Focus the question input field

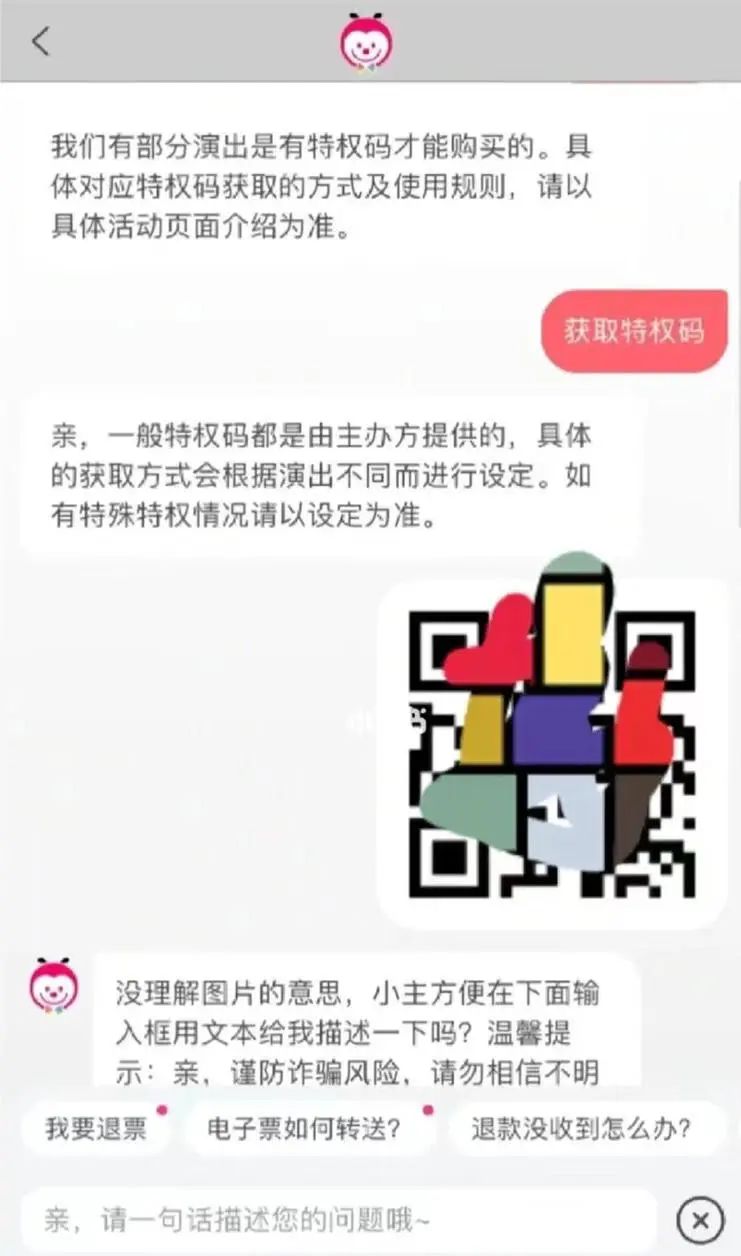(x=340, y=1220)
